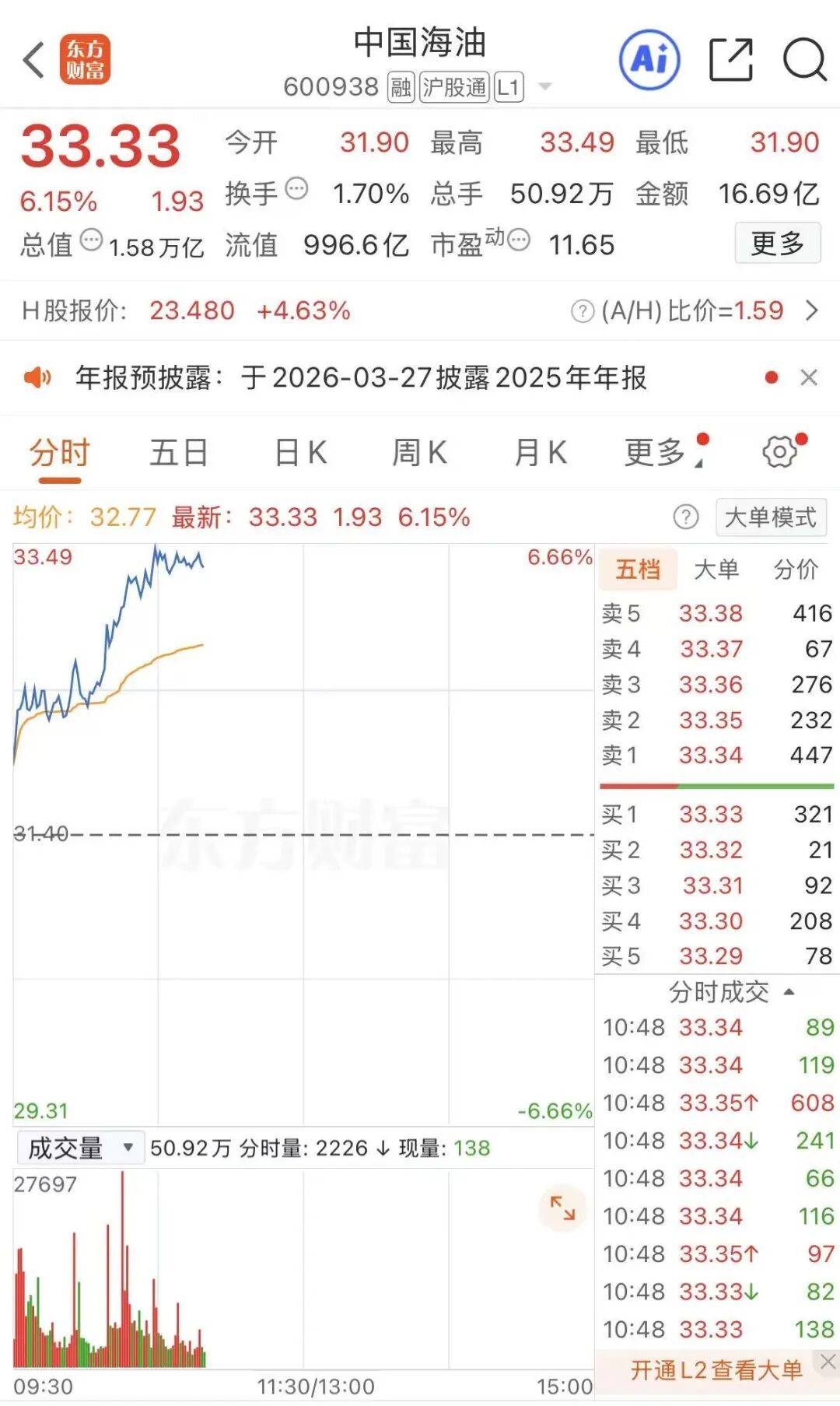The height and width of the screenshot is (1406, 840).
Task: Tap the AI assistant icon
Action: [x=650, y=58]
